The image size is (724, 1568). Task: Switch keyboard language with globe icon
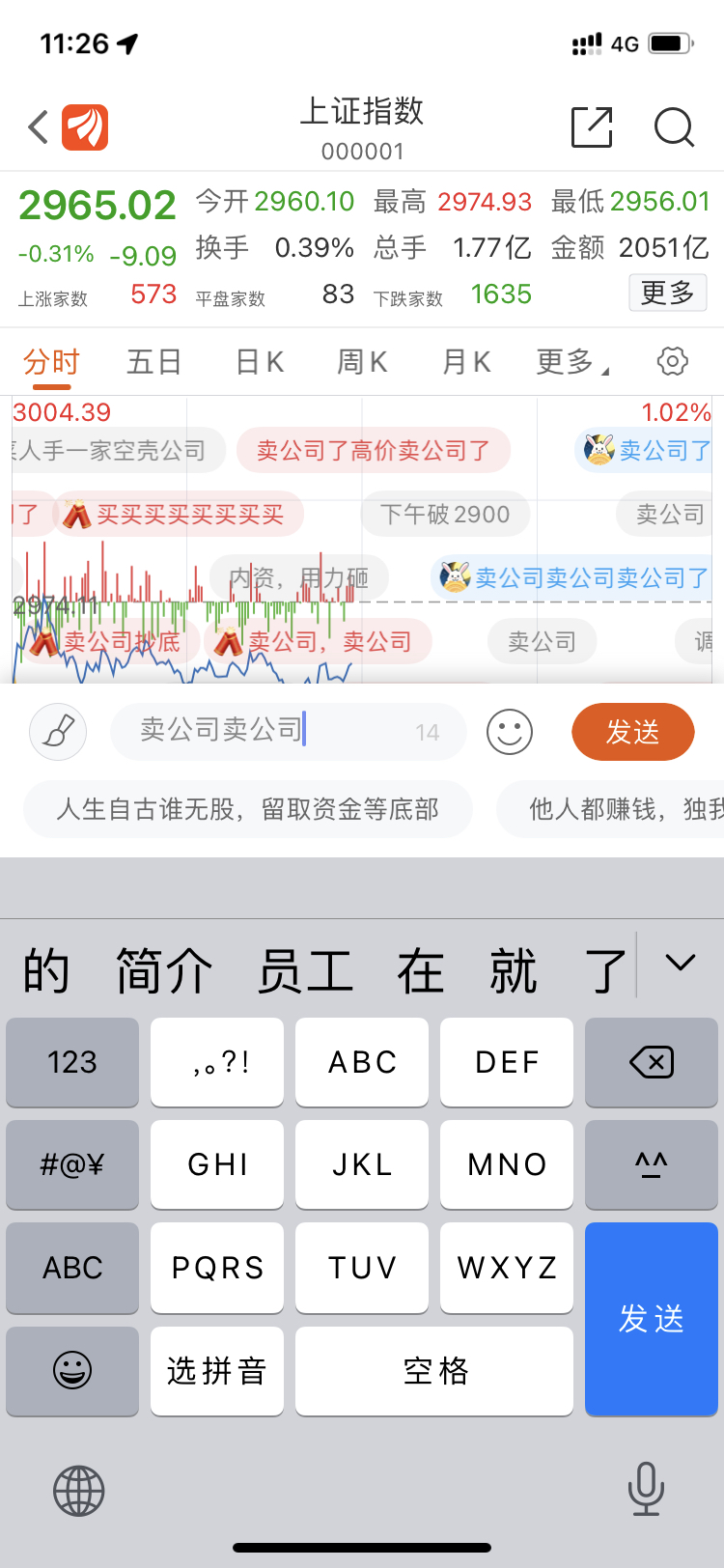(x=79, y=1491)
